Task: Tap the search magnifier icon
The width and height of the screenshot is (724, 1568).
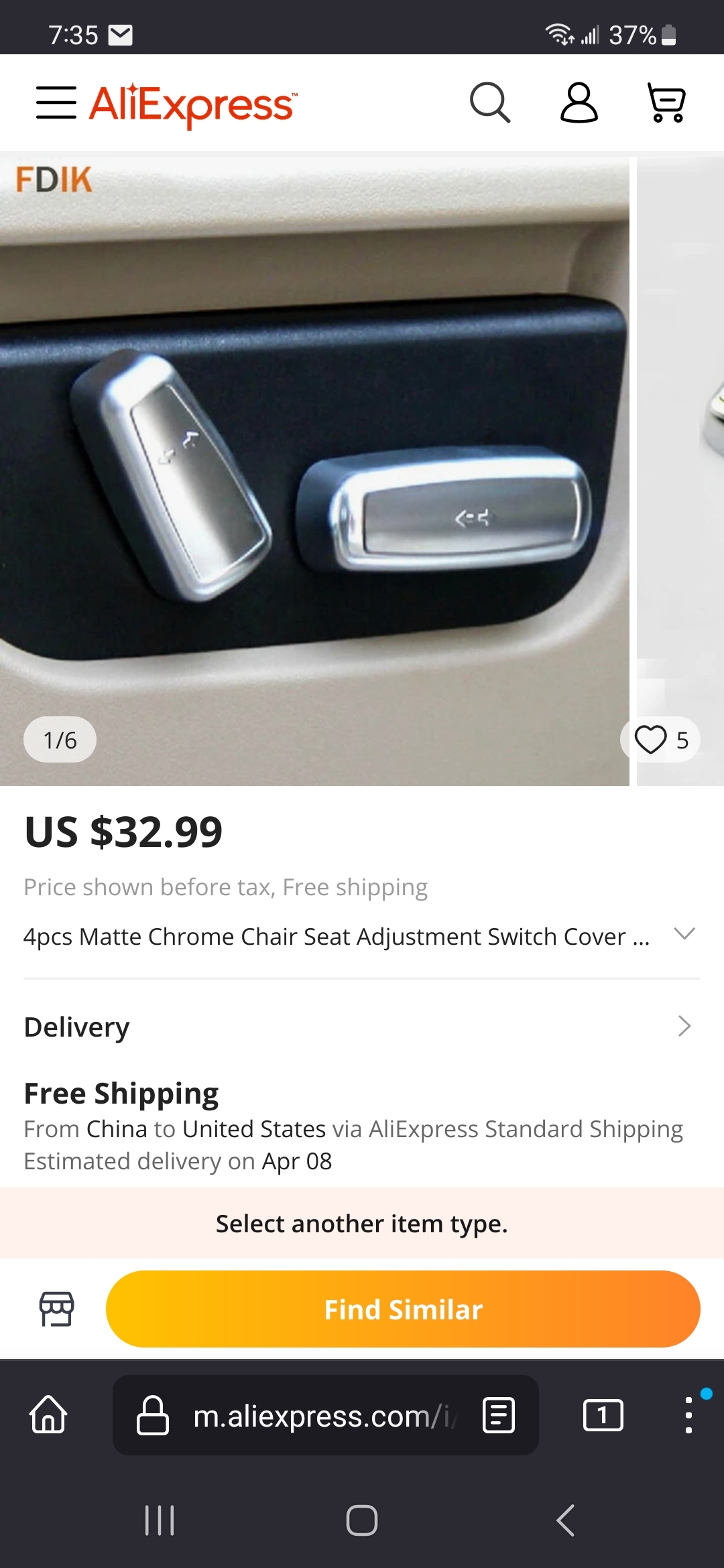Action: click(x=490, y=103)
